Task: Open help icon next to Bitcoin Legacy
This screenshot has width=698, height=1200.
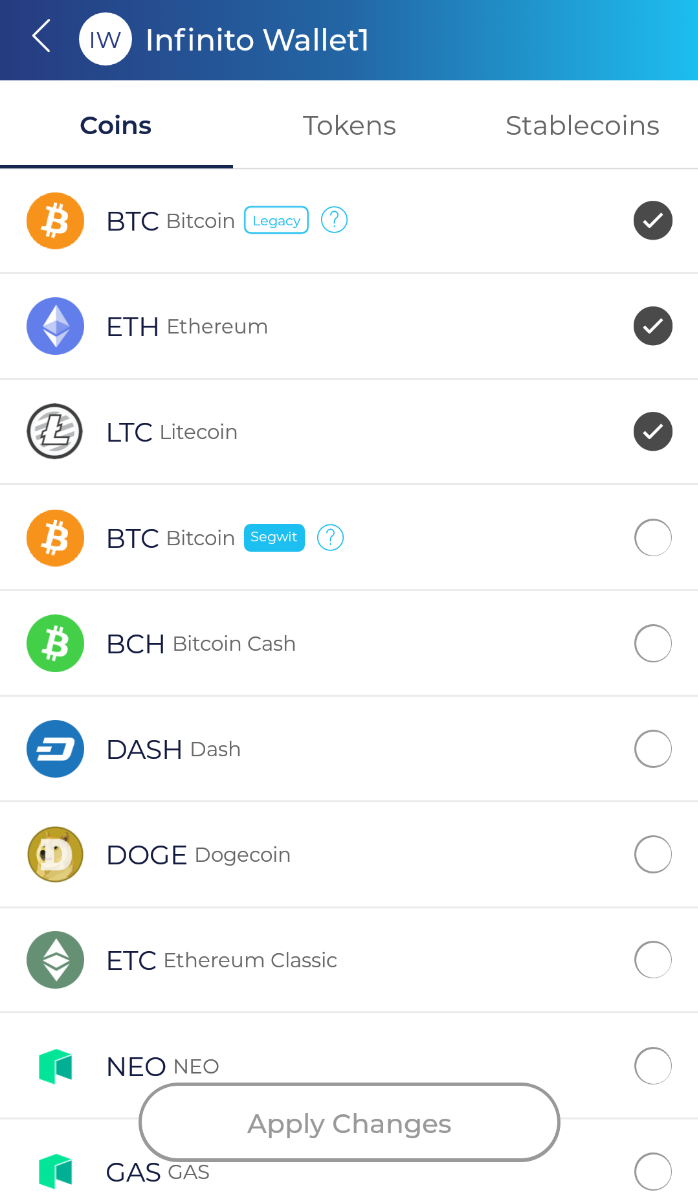Action: pos(334,220)
